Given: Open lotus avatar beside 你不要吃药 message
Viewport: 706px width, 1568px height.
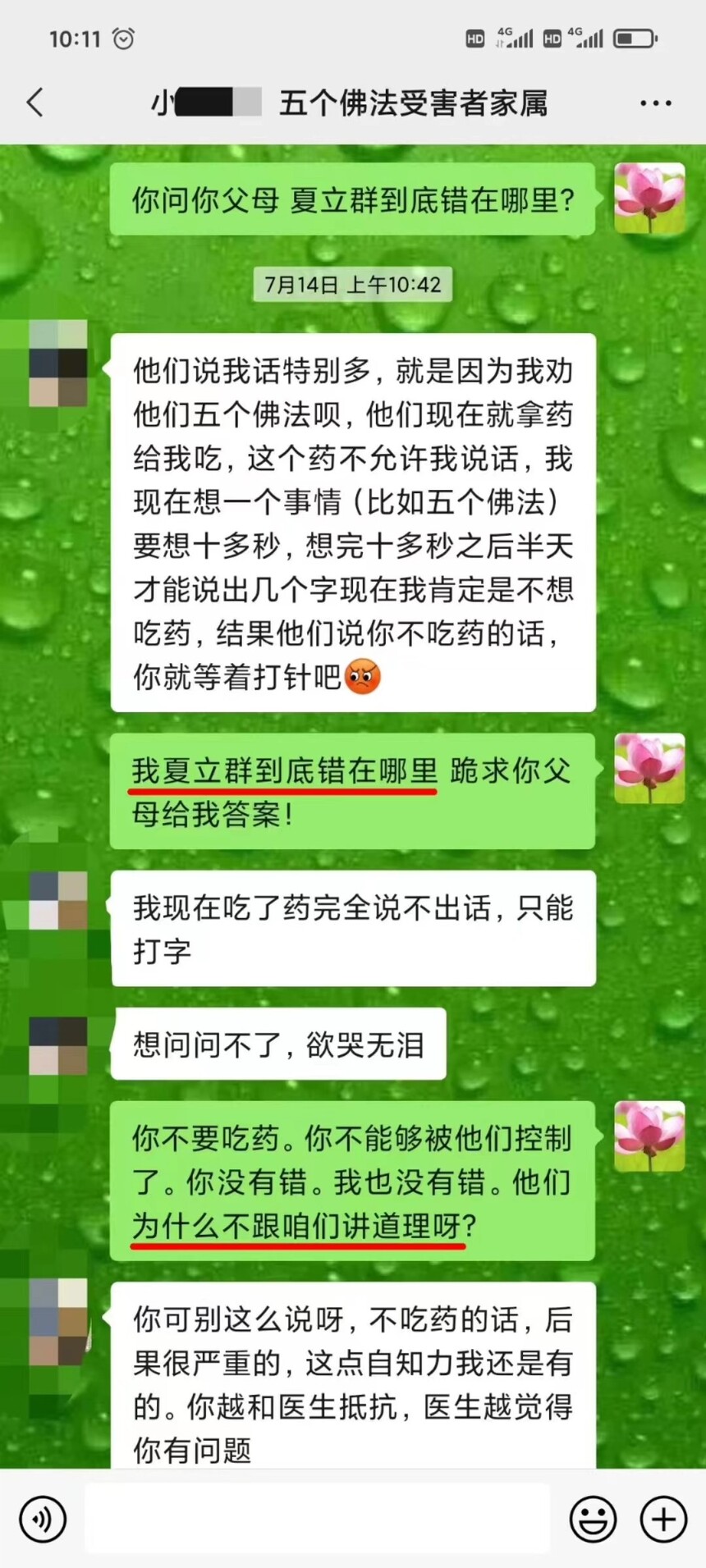Looking at the screenshot, I should 649,1136.
